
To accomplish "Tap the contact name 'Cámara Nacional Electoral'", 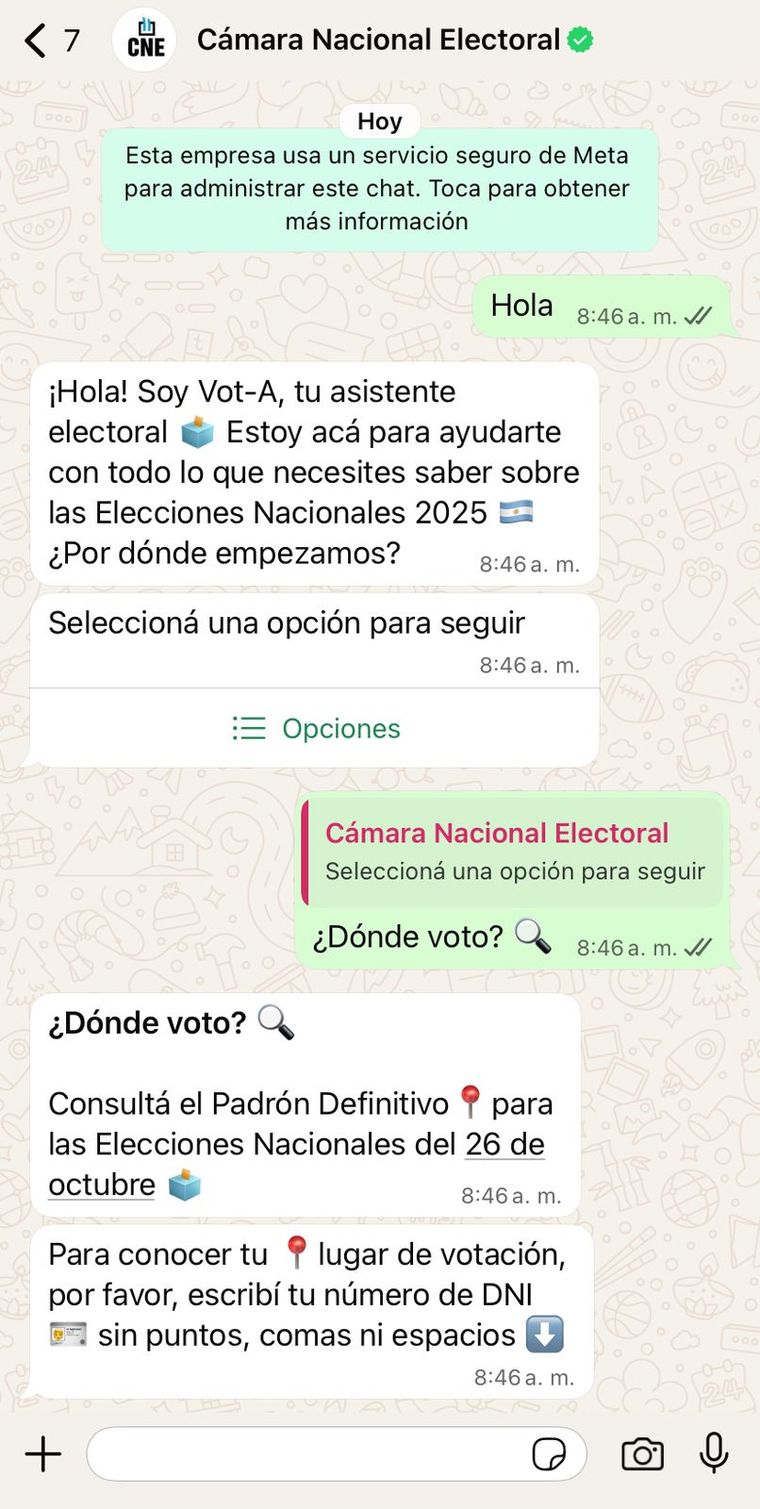I will tap(380, 39).
